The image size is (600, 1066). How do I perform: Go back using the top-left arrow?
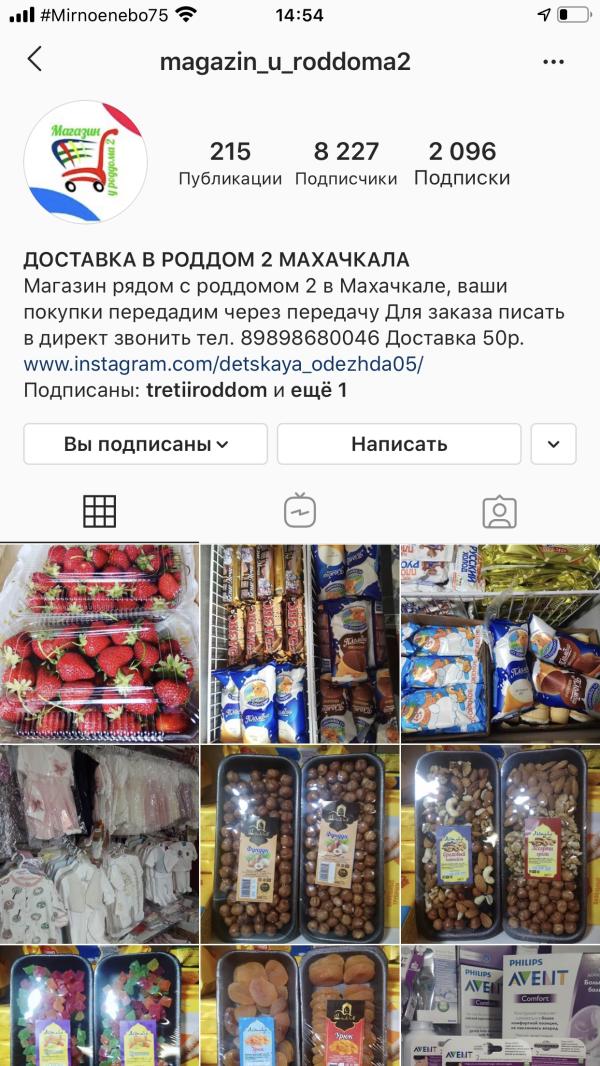35,60
